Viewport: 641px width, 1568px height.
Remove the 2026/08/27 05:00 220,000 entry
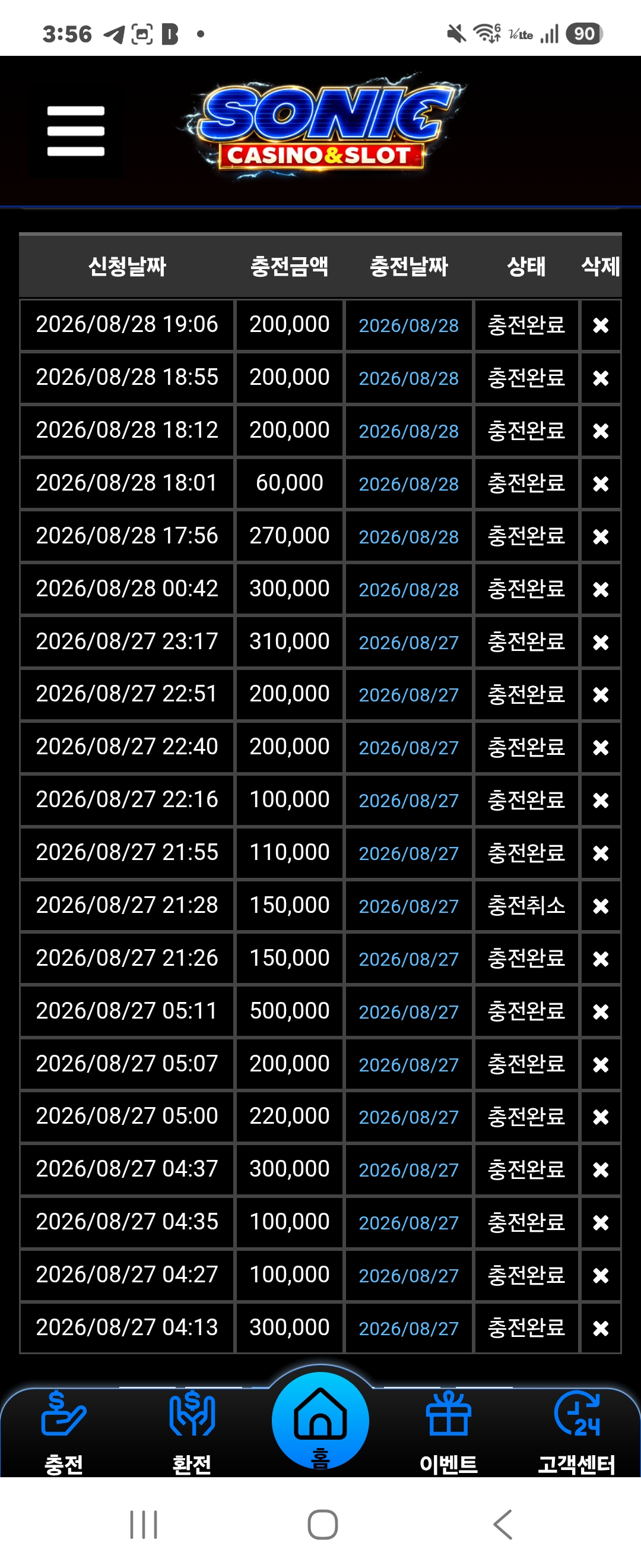(x=600, y=1117)
